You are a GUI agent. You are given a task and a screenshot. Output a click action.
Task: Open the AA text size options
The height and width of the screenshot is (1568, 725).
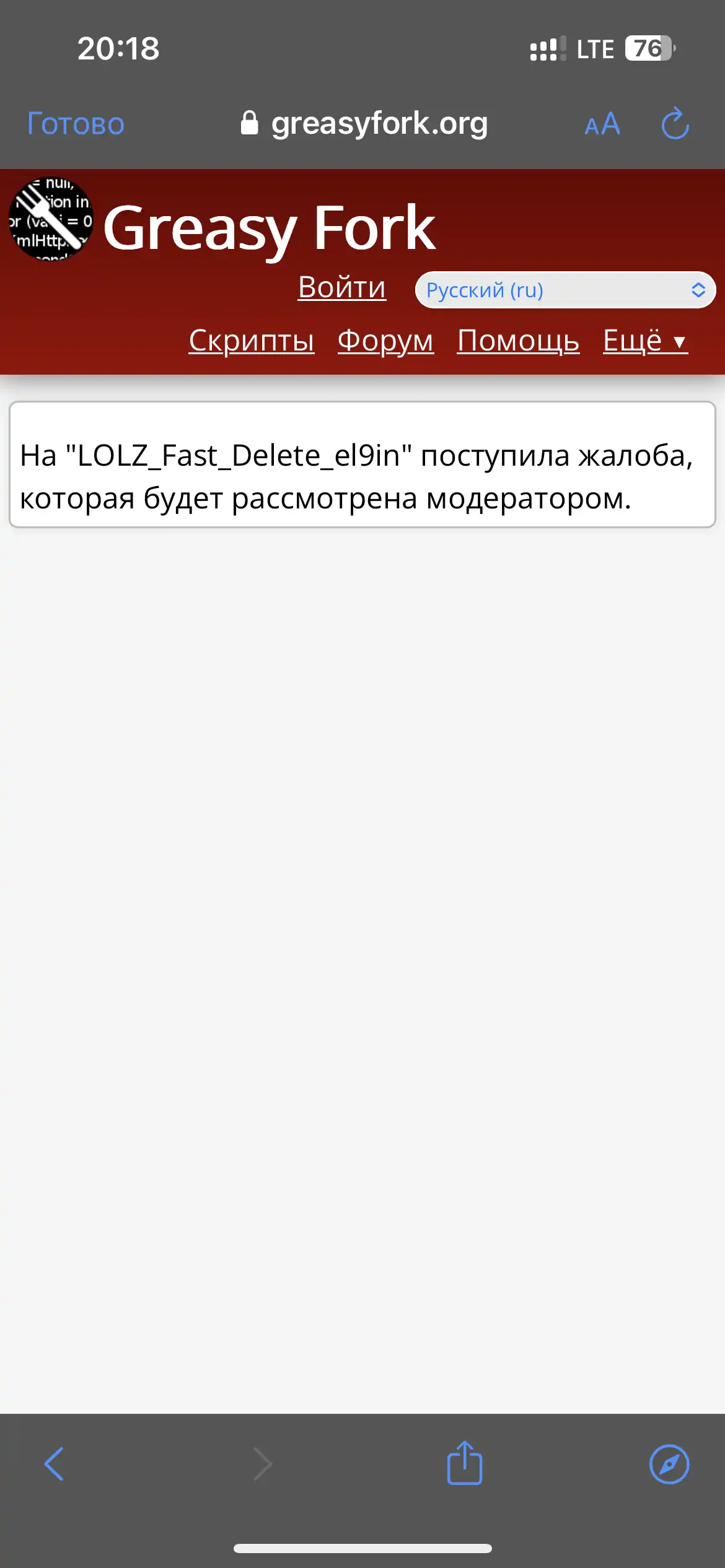pos(602,124)
